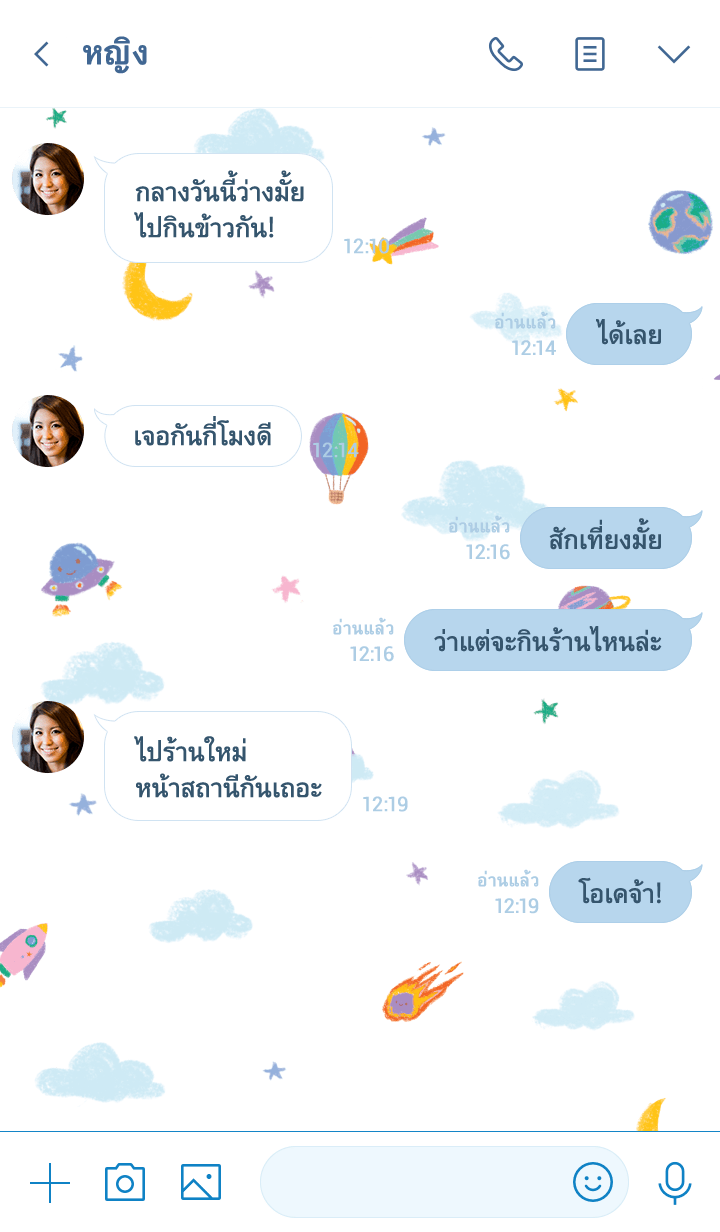Viewport: 720px width, 1232px height.
Task: Record a voice message with the microphone
Action: (675, 1183)
